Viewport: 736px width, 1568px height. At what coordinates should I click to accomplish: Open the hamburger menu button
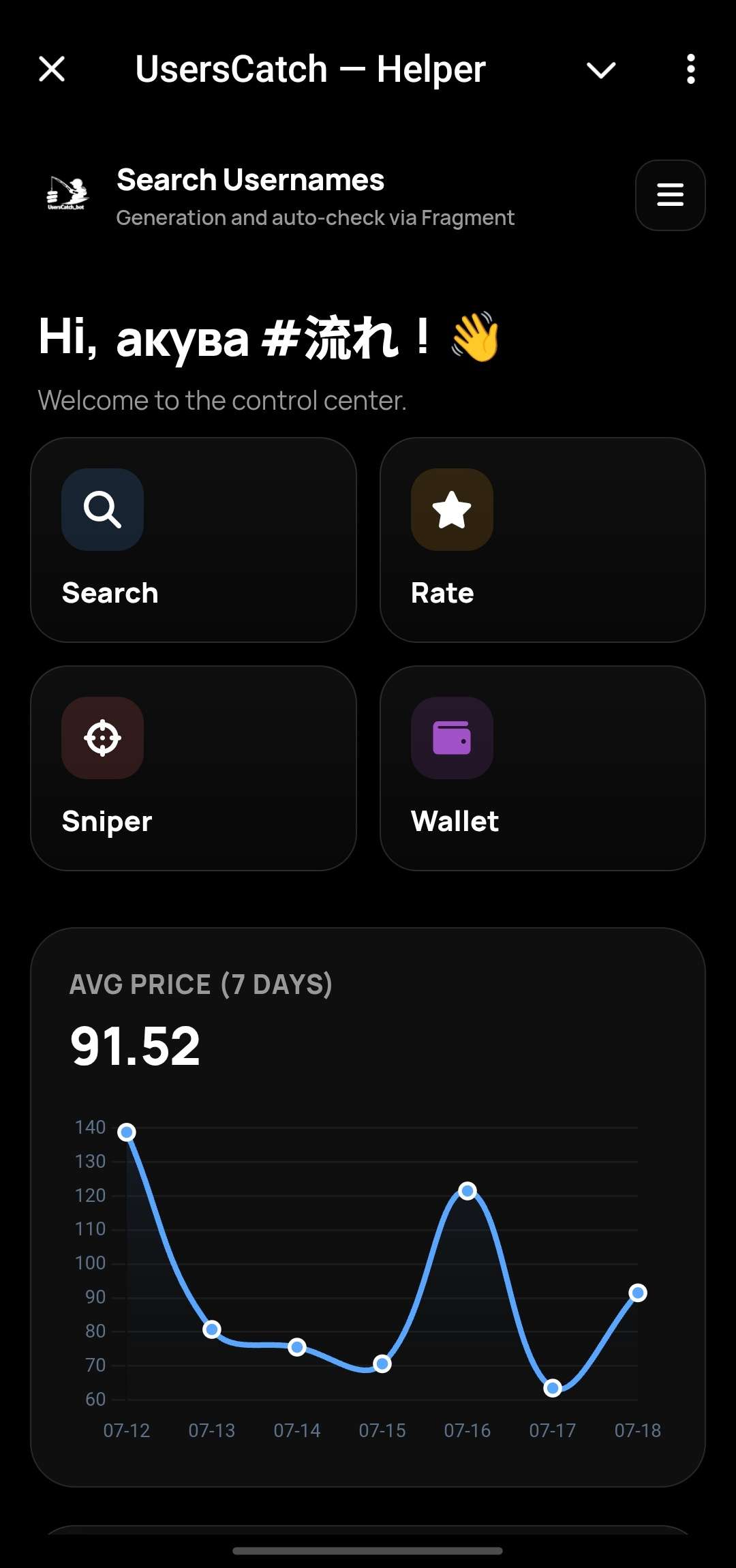(x=670, y=195)
